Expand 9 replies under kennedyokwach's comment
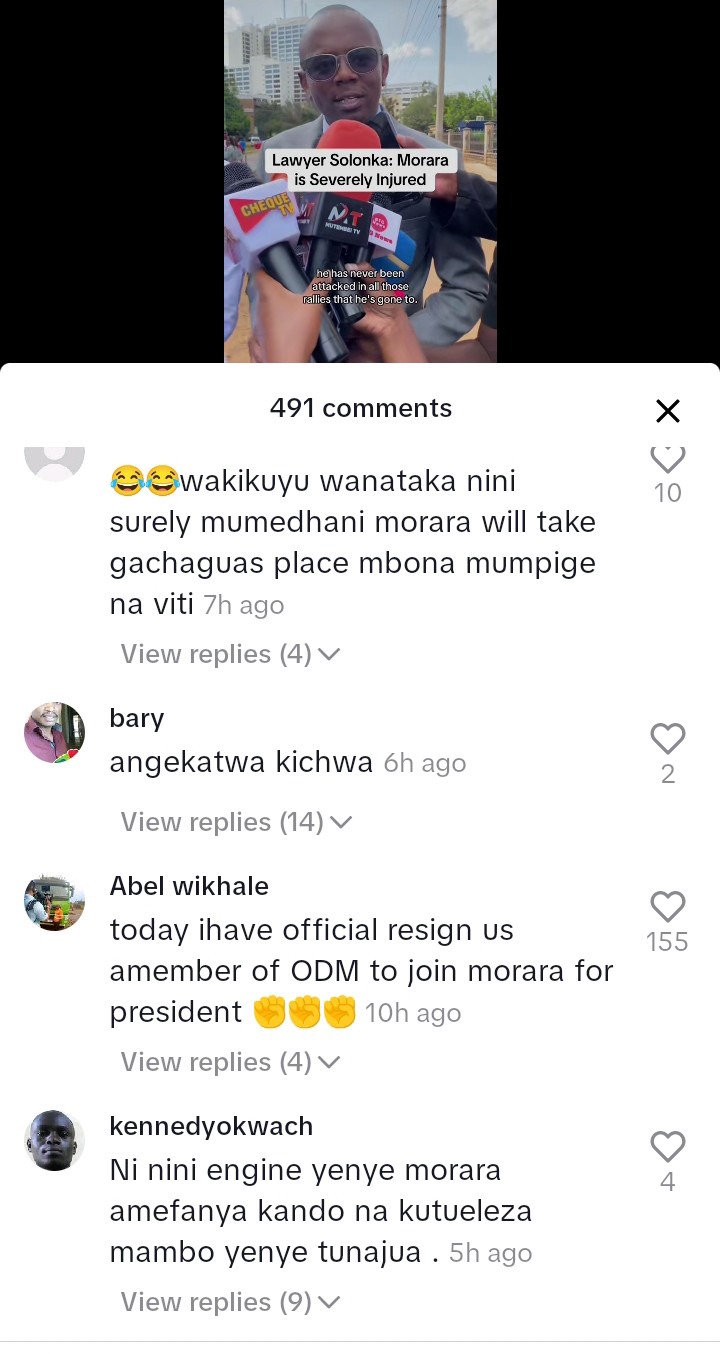The image size is (720, 1354). point(230,1302)
